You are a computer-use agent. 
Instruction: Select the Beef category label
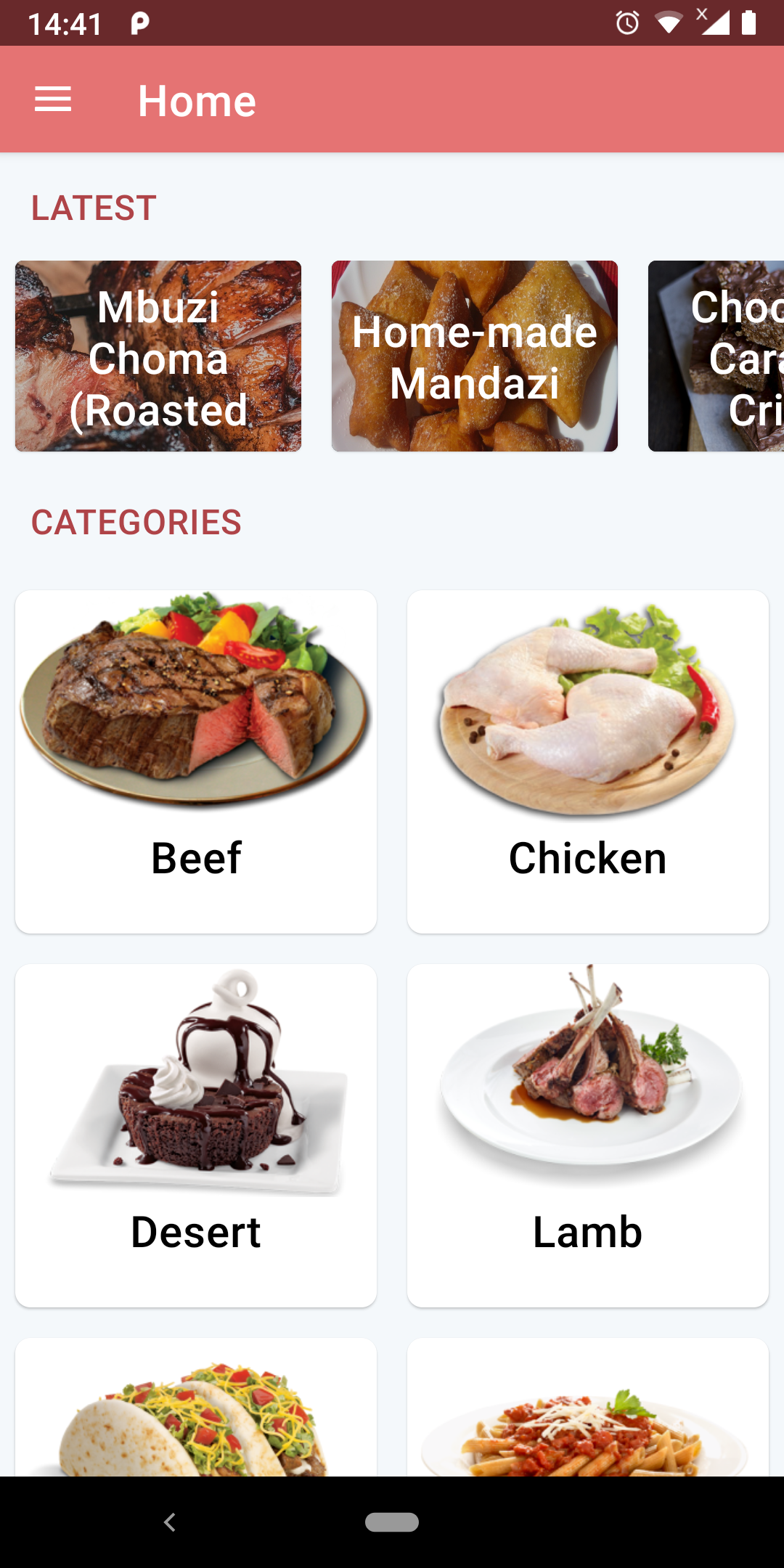click(x=195, y=857)
